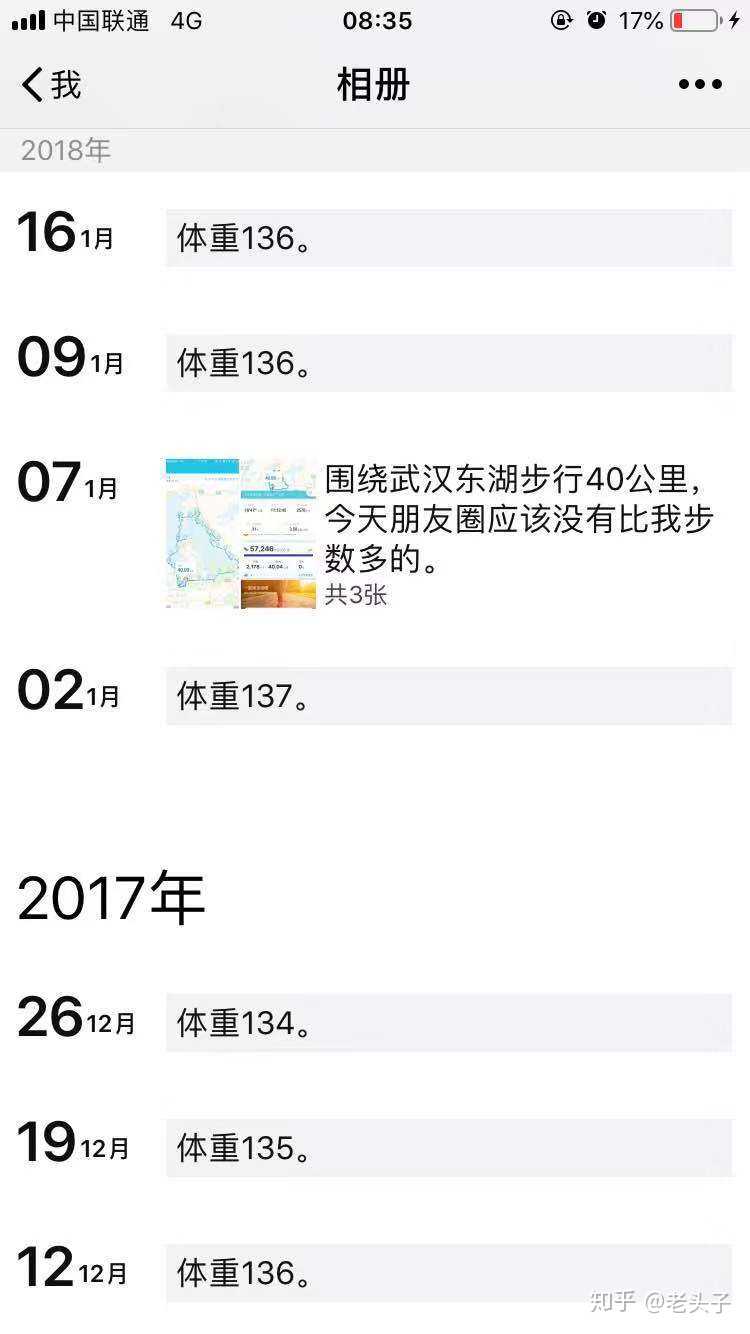Open the 26 December 体重134 post
750x1334 pixels.
[449, 1023]
